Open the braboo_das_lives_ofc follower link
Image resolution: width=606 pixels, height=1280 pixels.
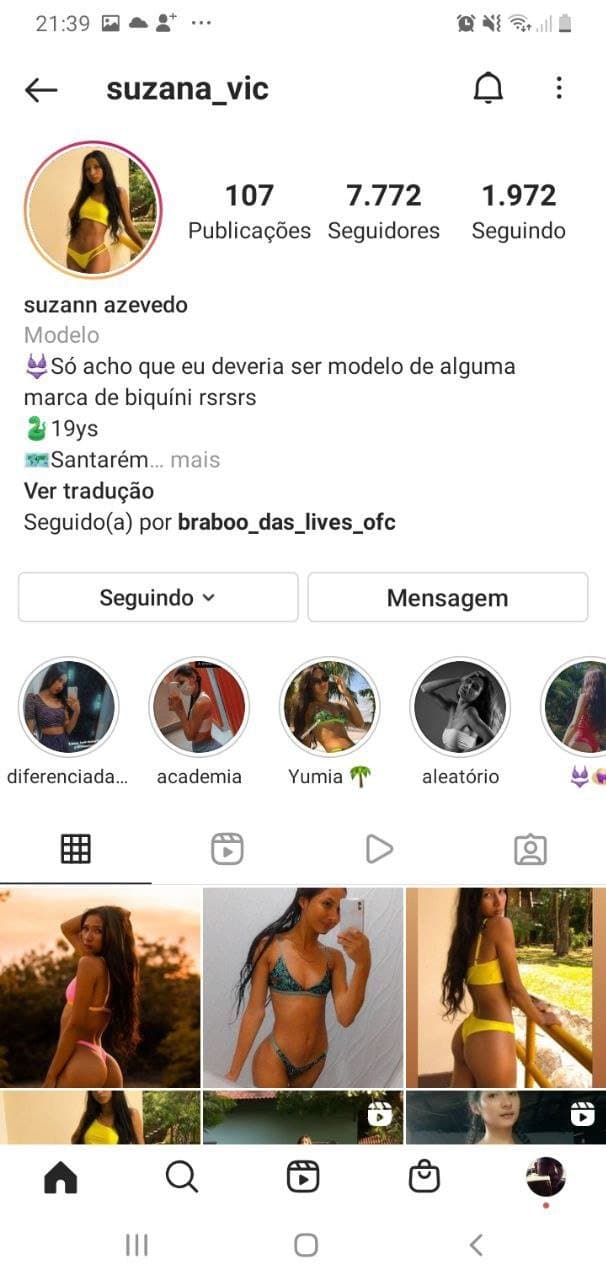point(286,522)
